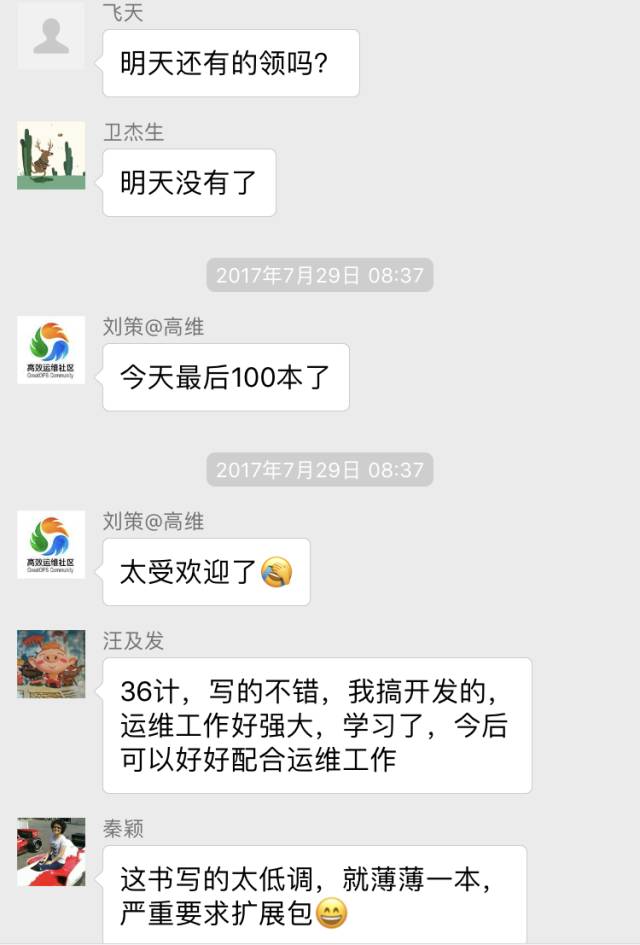Open 刘策@高维's avatar next to 太受欢迎了

click(x=51, y=544)
